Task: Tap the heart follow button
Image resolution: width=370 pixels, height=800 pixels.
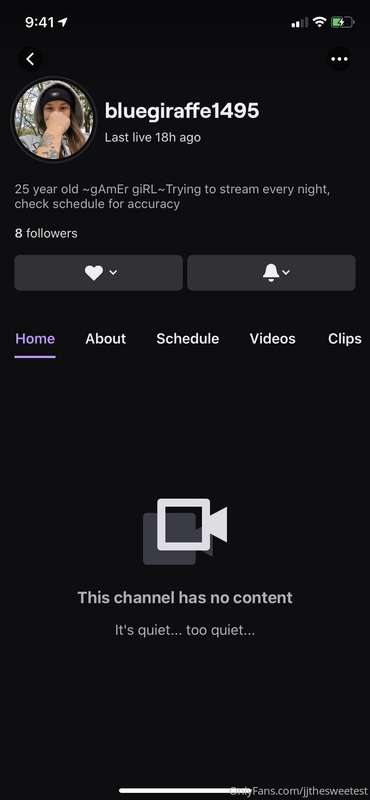Action: click(98, 272)
